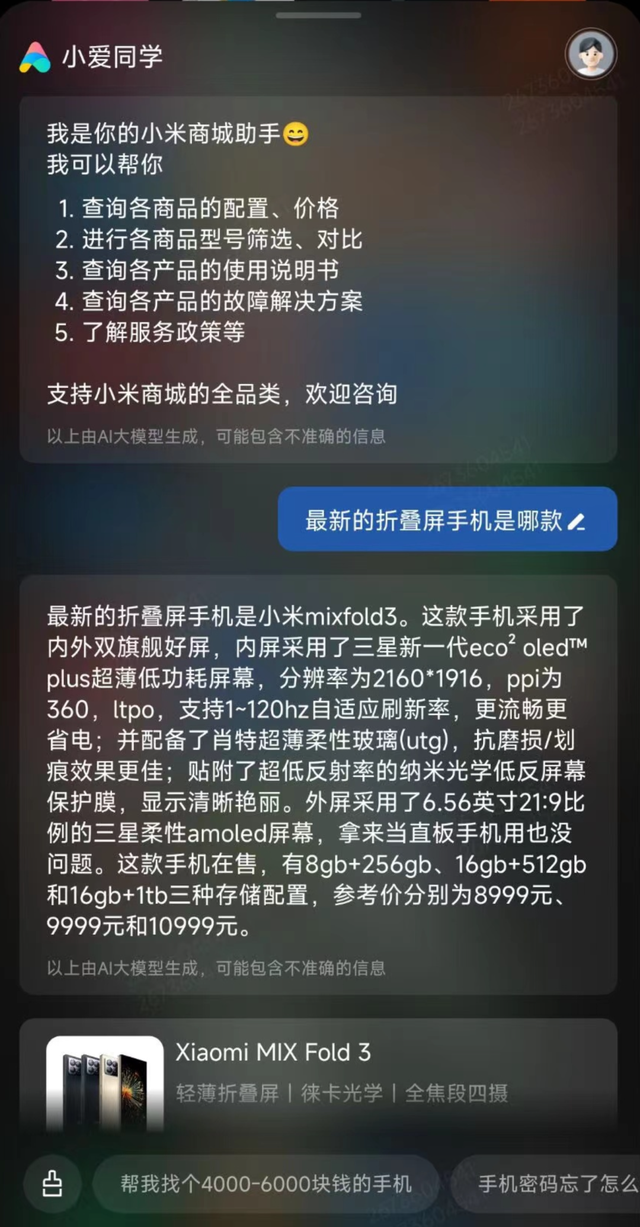Open the profile avatar at the top
The height and width of the screenshot is (1227, 640).
[590, 52]
